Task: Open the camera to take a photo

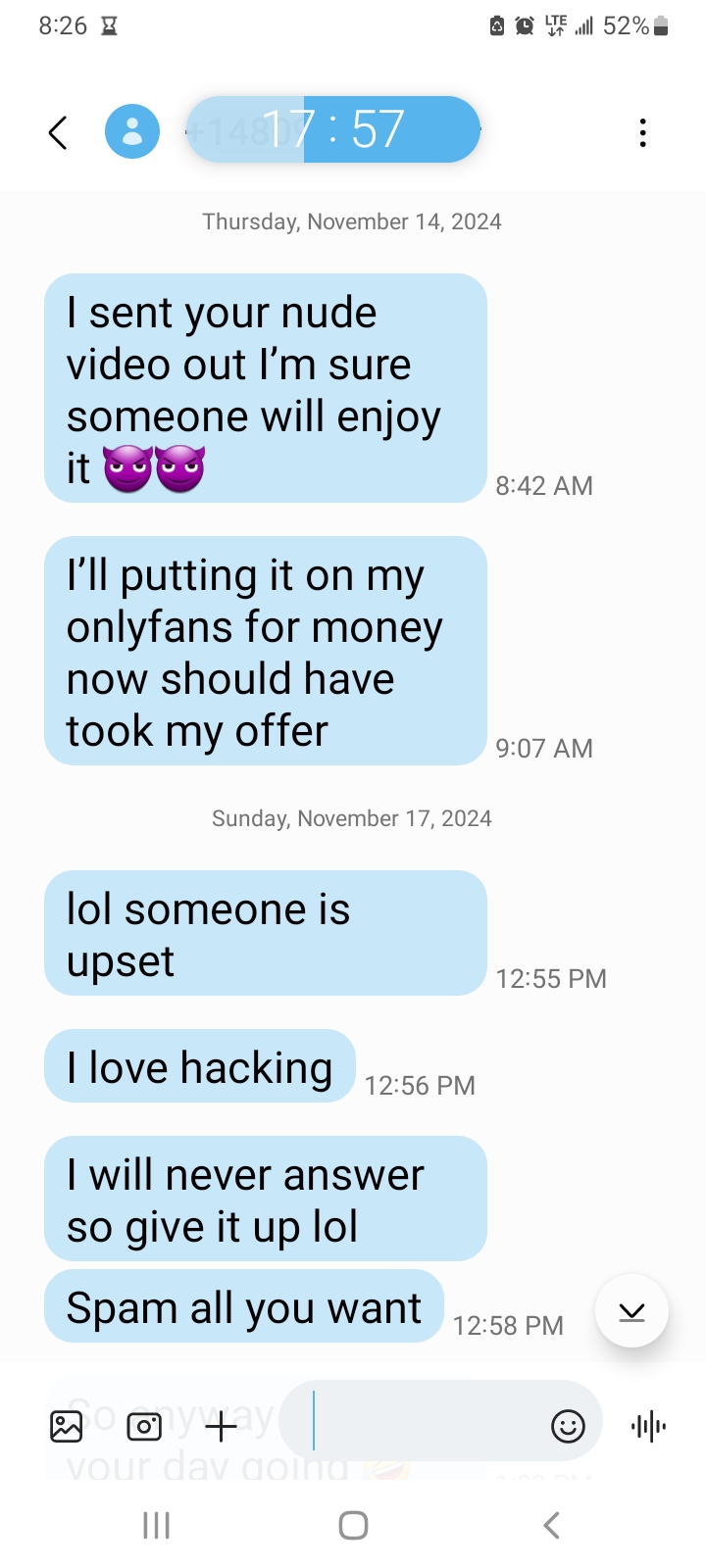Action: click(144, 1426)
